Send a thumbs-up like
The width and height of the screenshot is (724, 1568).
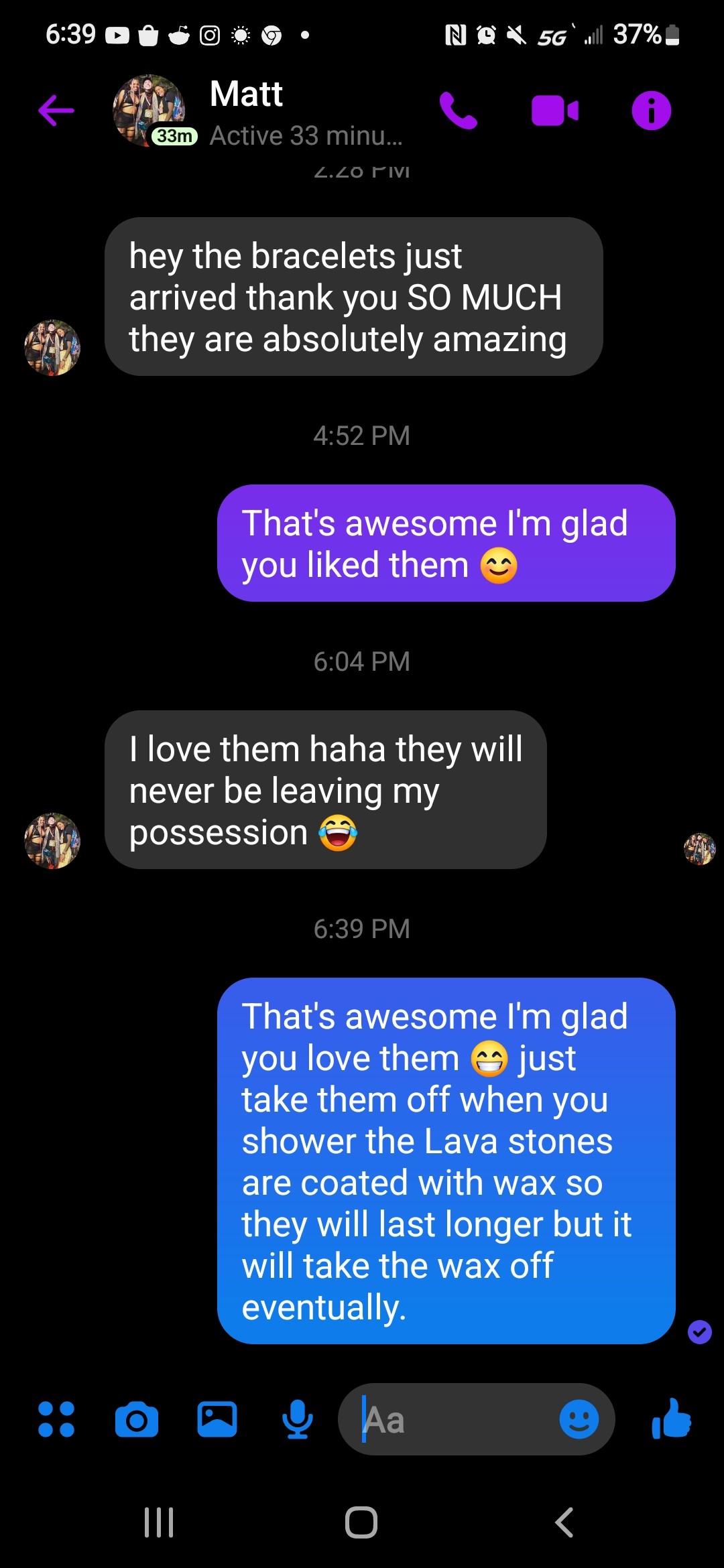pyautogui.click(x=671, y=1419)
